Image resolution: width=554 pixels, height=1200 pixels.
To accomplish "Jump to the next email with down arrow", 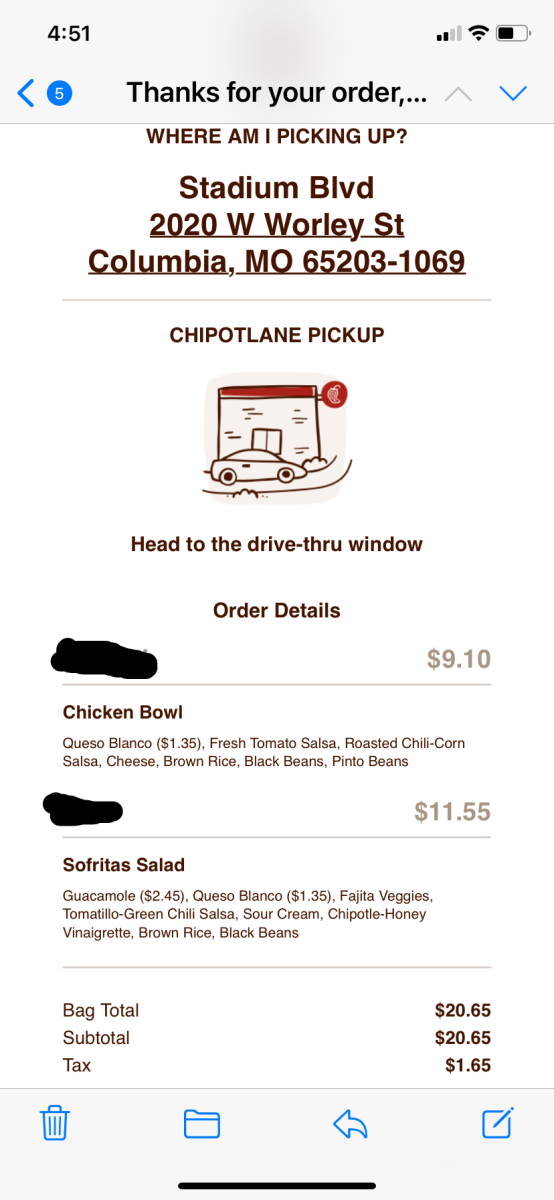I will pos(512,94).
